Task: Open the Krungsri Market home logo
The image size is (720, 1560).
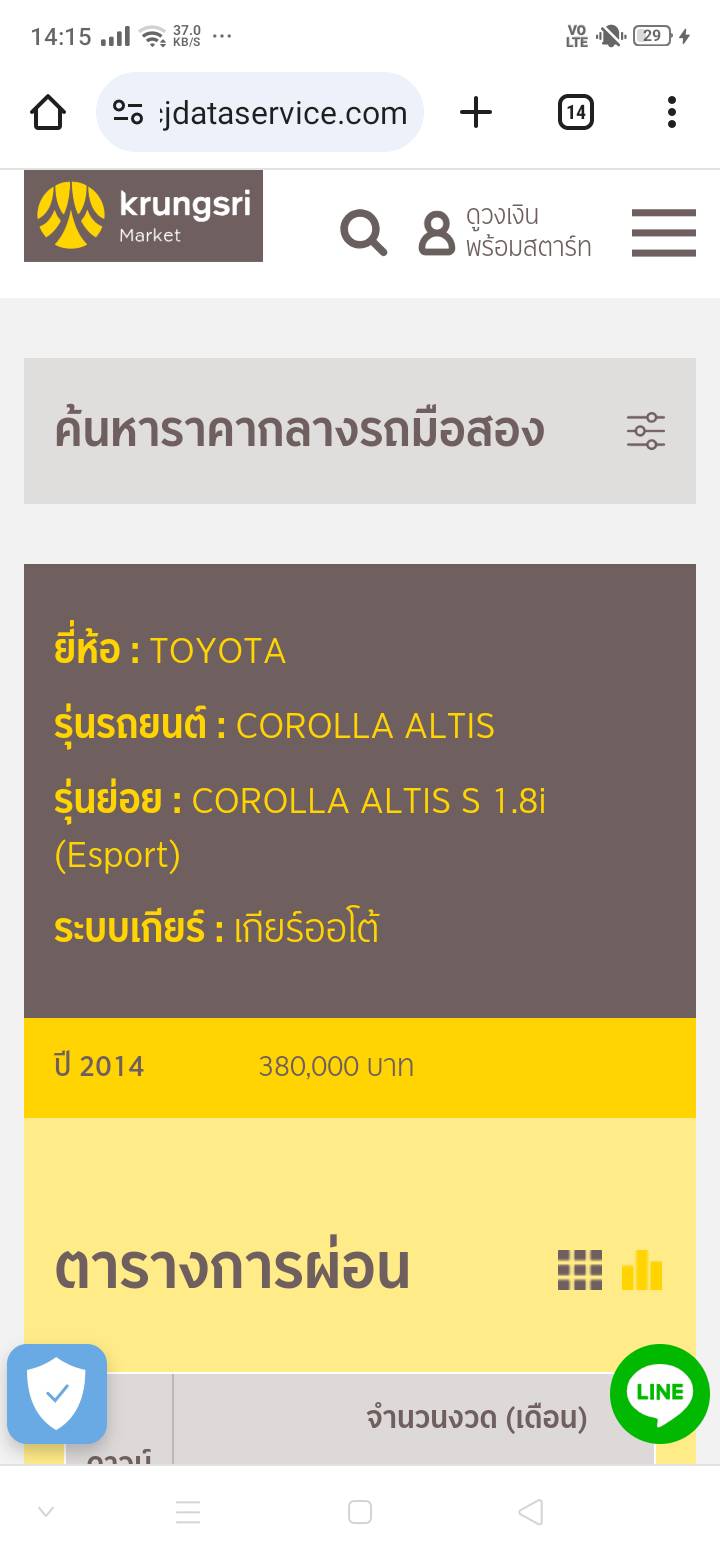Action: 143,216
